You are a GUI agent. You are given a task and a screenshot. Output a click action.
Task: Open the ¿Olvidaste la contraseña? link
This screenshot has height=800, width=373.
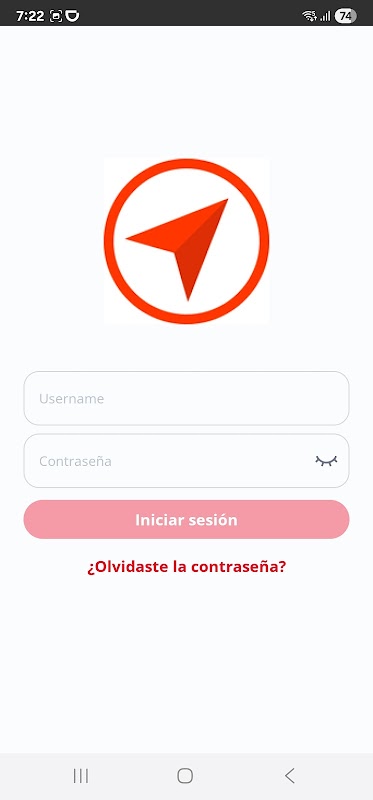(x=186, y=567)
